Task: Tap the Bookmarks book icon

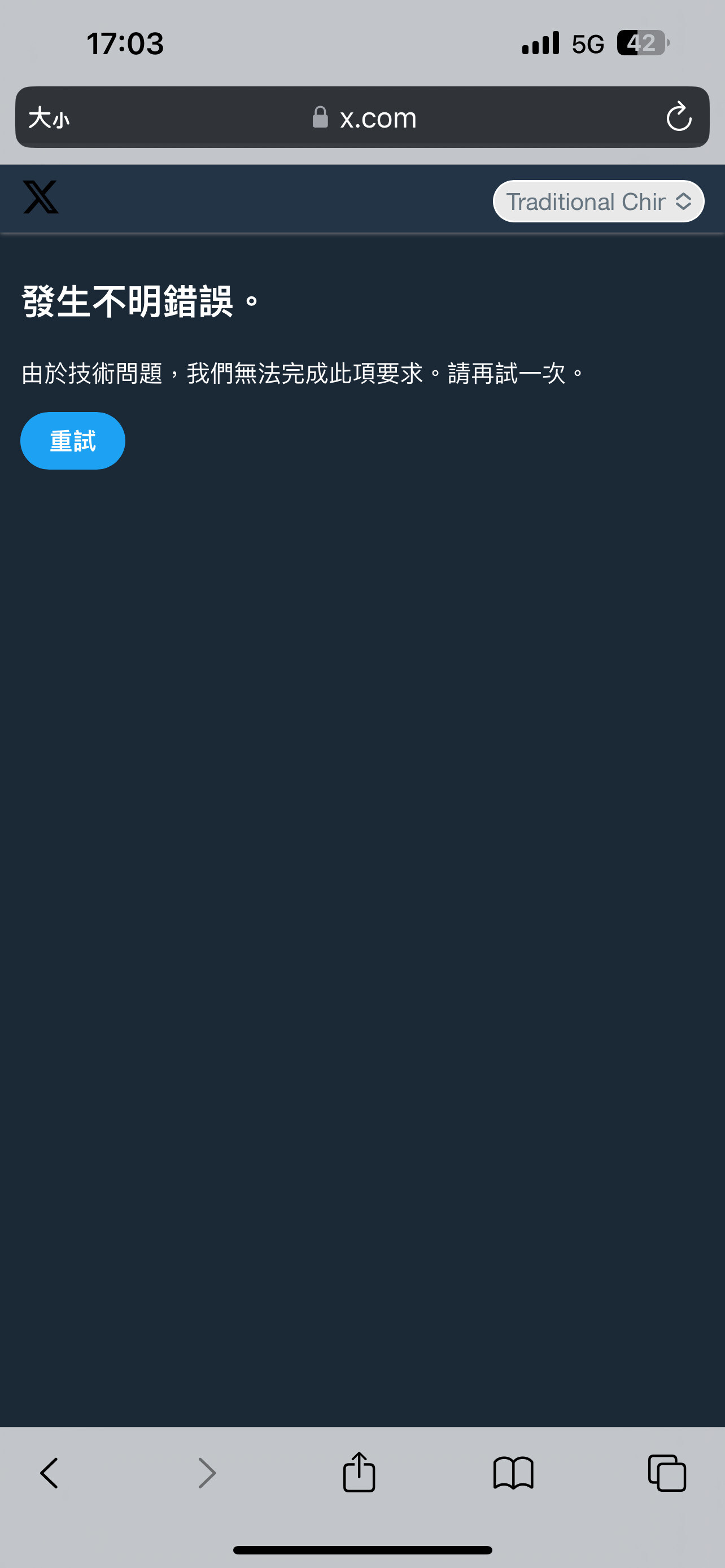Action: [x=513, y=1473]
